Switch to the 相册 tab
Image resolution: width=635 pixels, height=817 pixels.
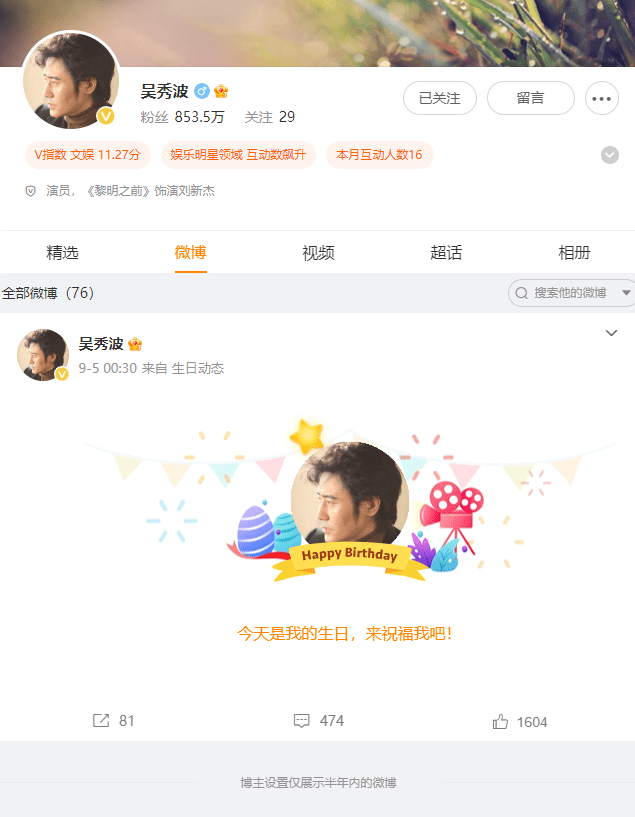click(574, 252)
